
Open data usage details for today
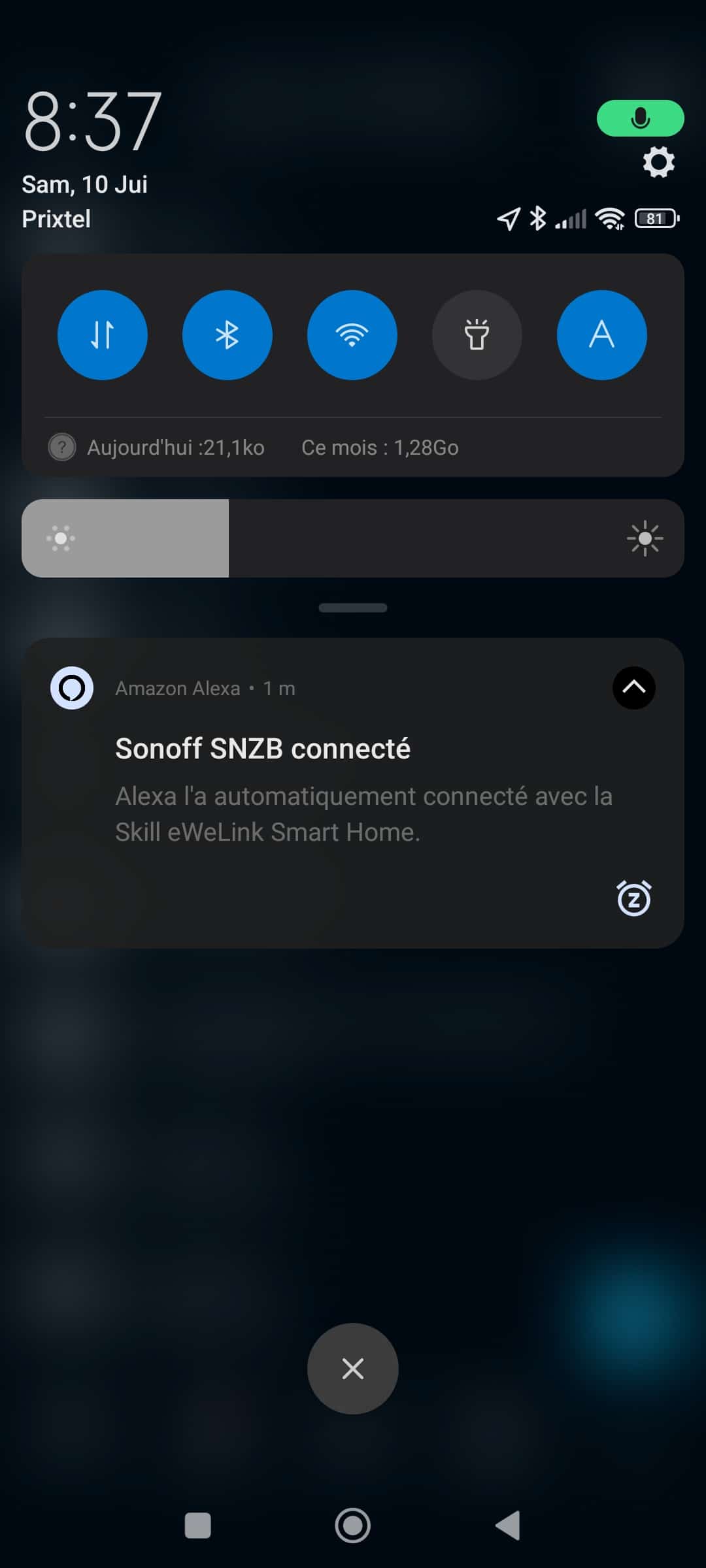pos(175,448)
